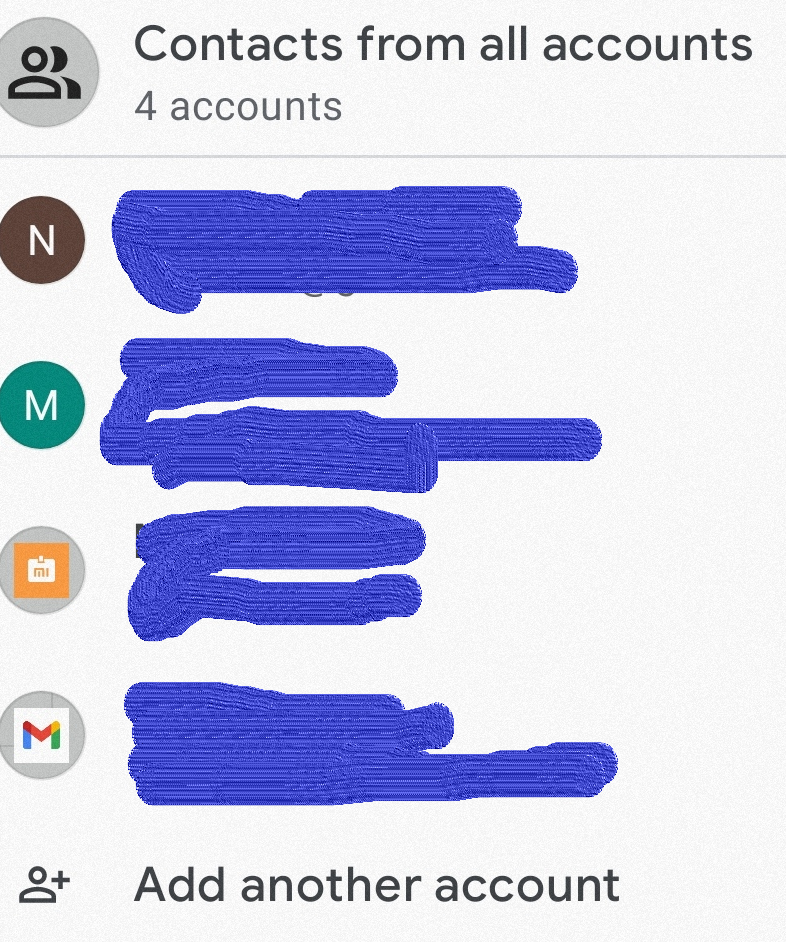Choose the account with brown N avatar
The image size is (786, 942).
coord(393,240)
